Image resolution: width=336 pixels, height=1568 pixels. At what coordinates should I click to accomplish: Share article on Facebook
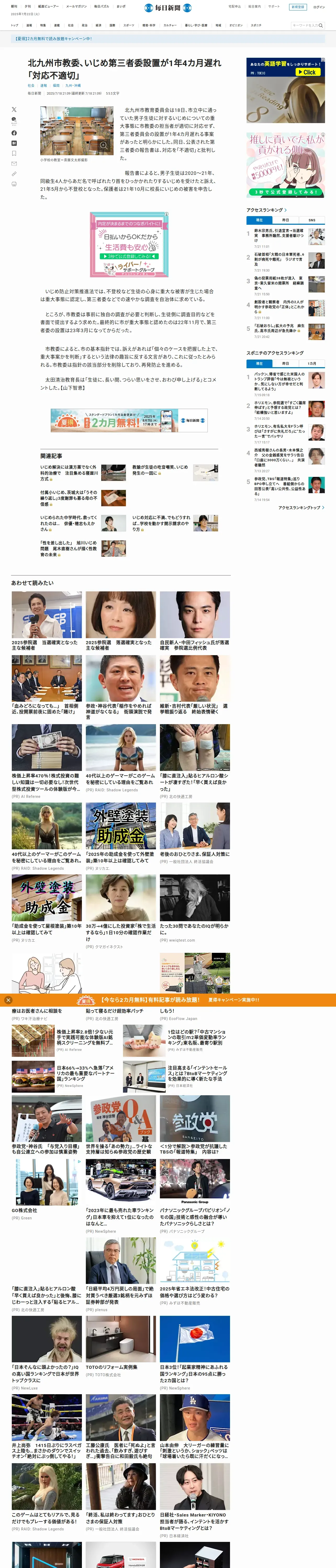[x=14, y=133]
